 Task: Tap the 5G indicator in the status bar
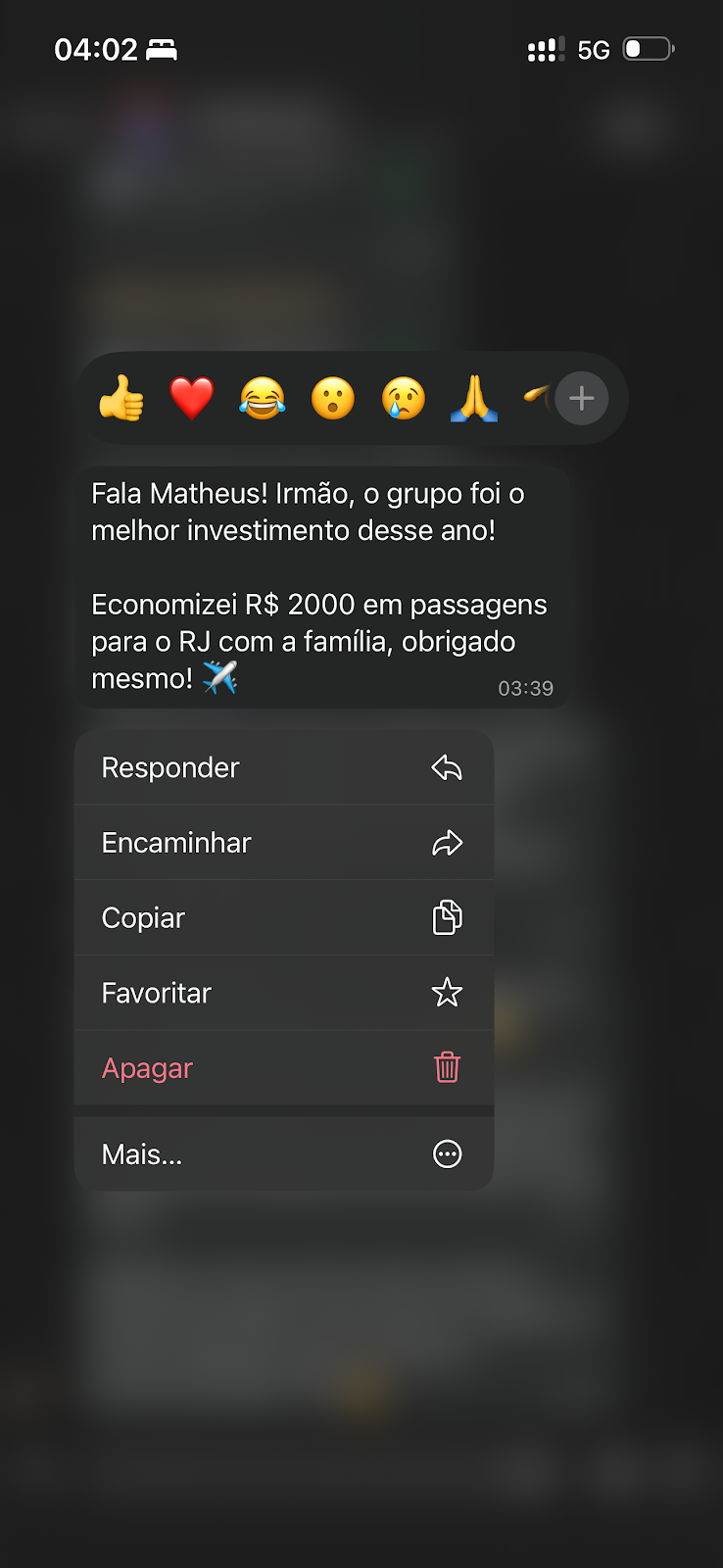click(x=595, y=47)
